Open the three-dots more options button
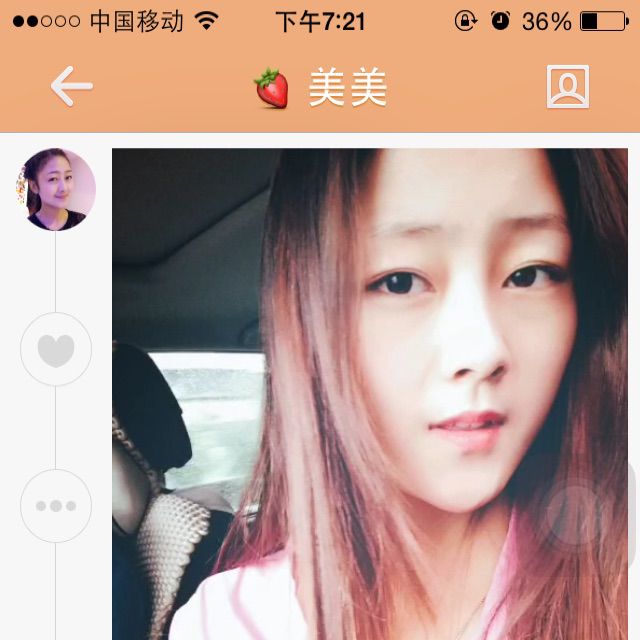The width and height of the screenshot is (640, 640). click(56, 506)
